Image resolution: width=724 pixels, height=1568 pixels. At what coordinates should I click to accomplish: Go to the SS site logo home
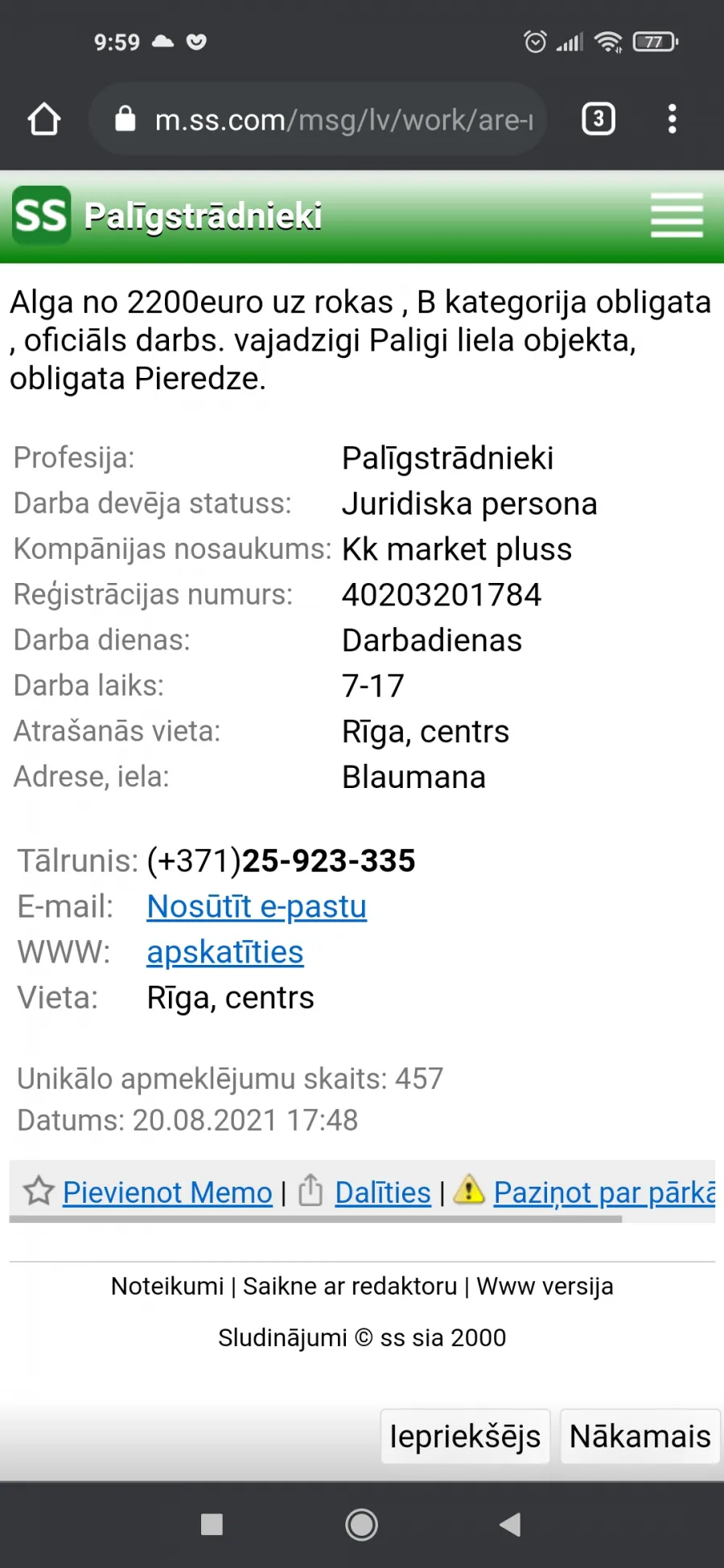point(41,215)
